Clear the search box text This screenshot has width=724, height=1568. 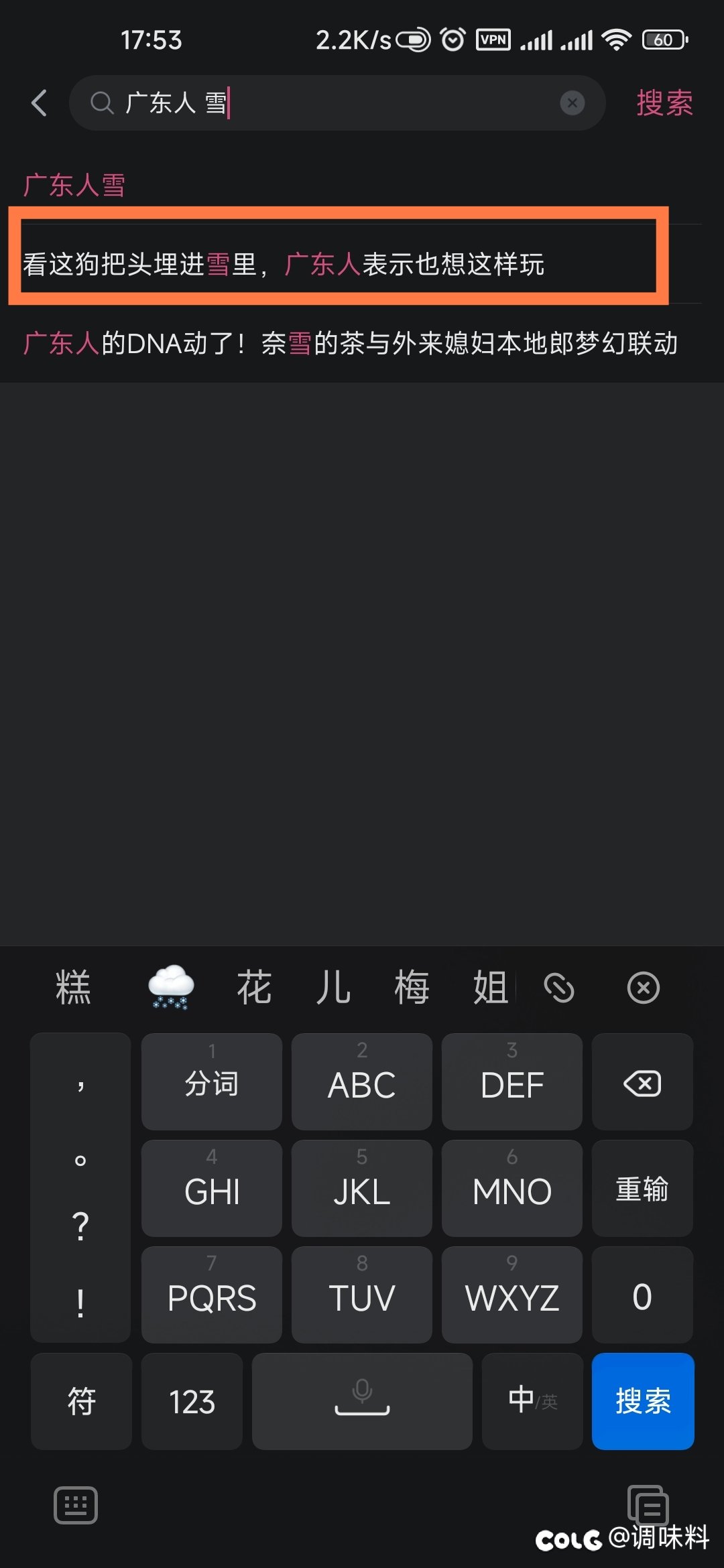572,103
